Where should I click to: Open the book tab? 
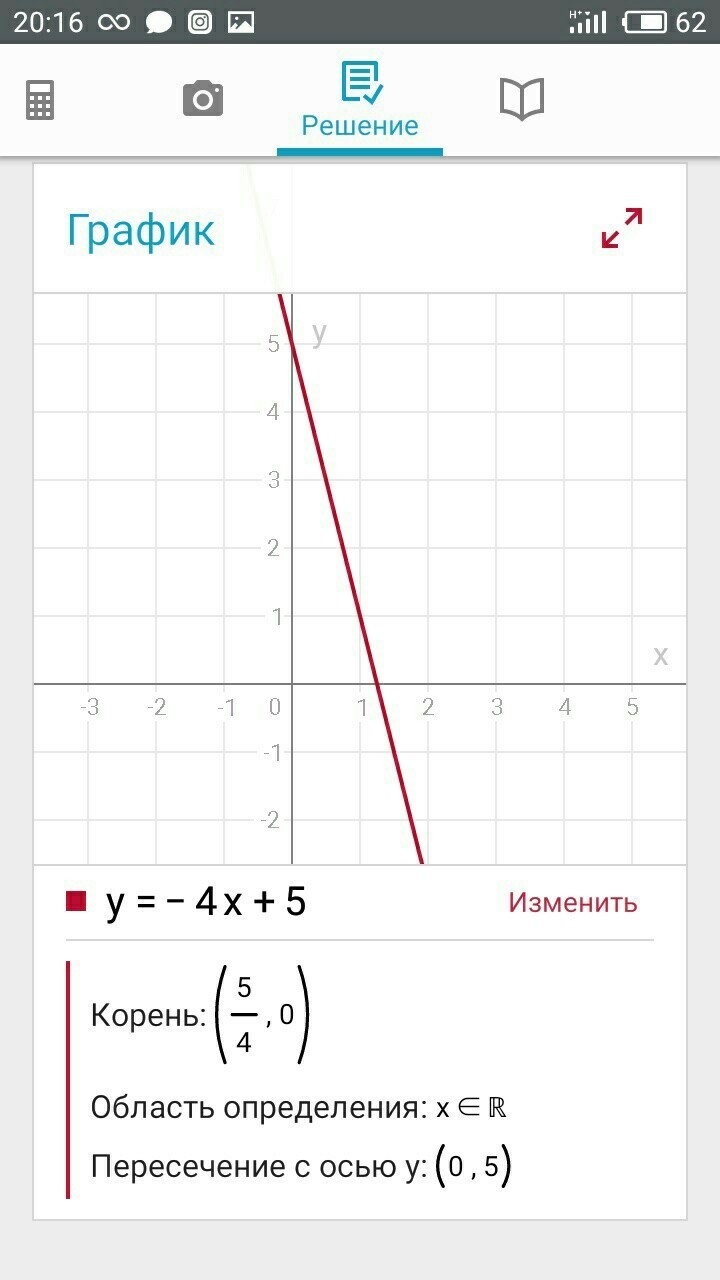[521, 99]
